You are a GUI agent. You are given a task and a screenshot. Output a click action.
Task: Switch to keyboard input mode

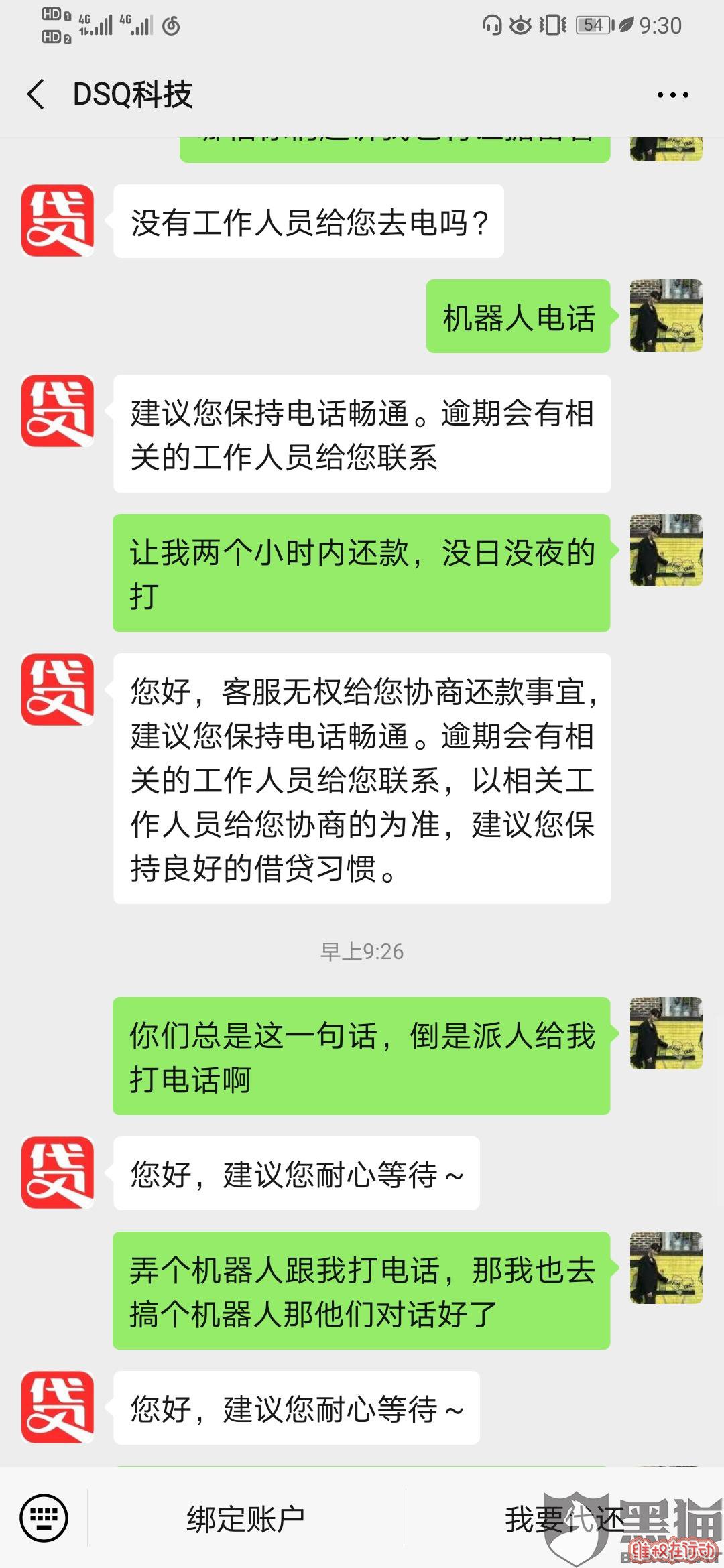[x=44, y=1518]
